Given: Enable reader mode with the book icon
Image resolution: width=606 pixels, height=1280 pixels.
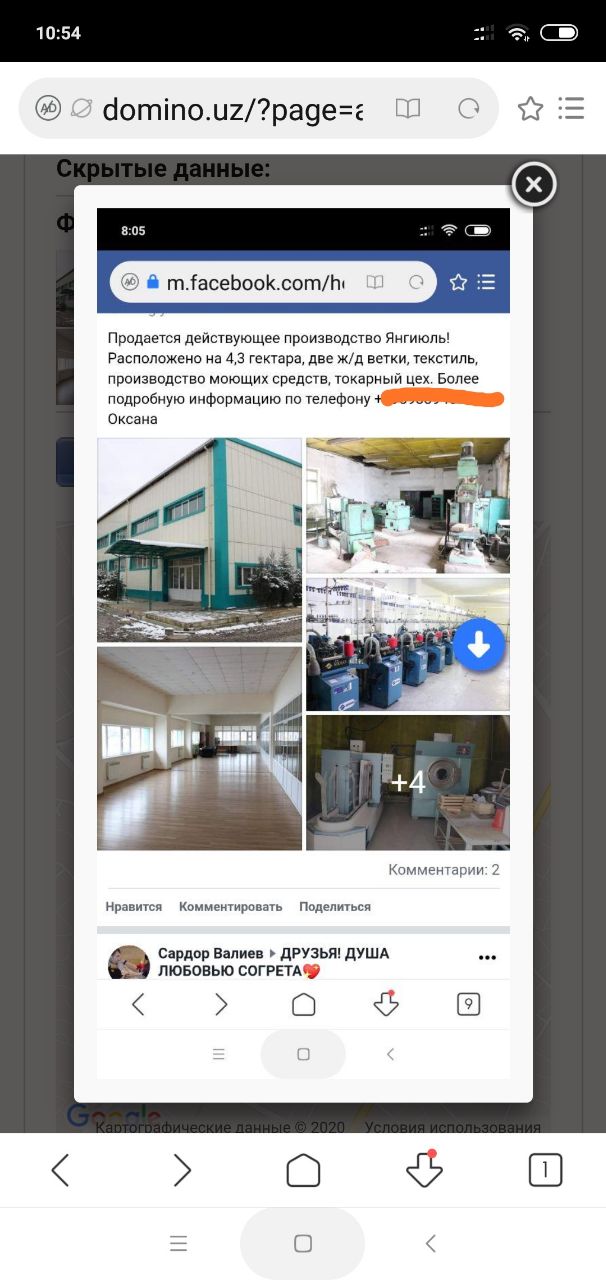Looking at the screenshot, I should point(407,109).
